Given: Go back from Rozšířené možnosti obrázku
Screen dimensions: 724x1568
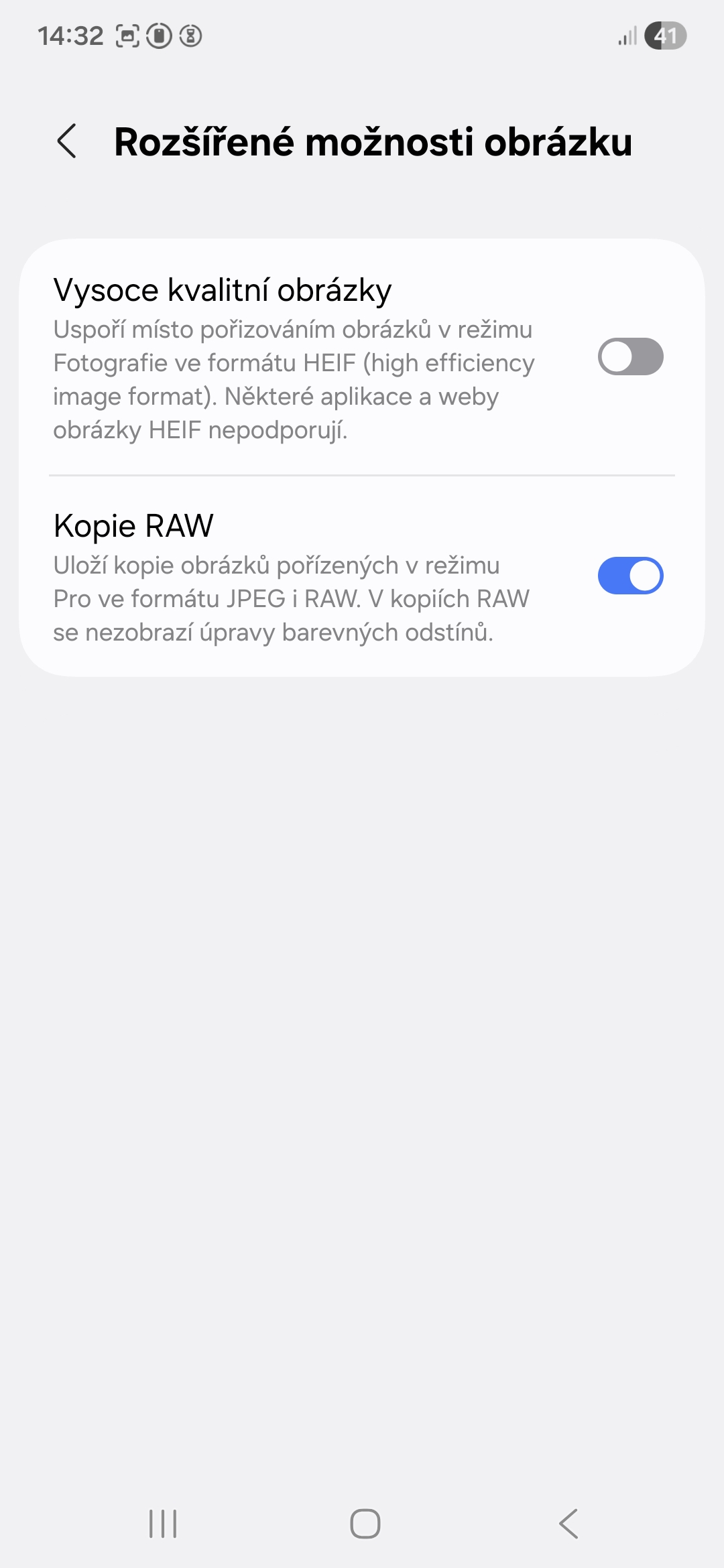Looking at the screenshot, I should (67, 141).
